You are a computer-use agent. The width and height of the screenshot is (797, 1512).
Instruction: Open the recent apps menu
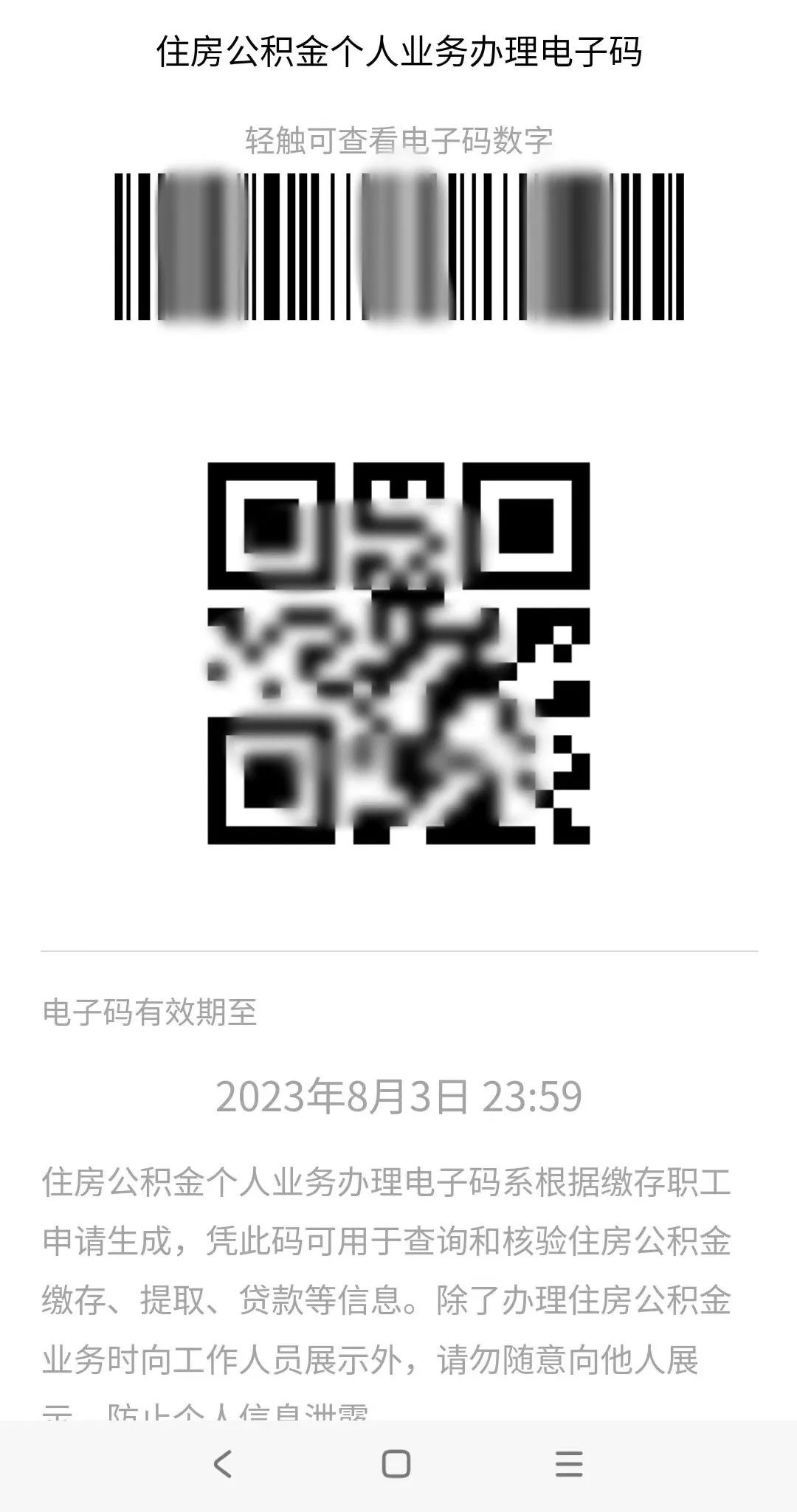point(569,1463)
